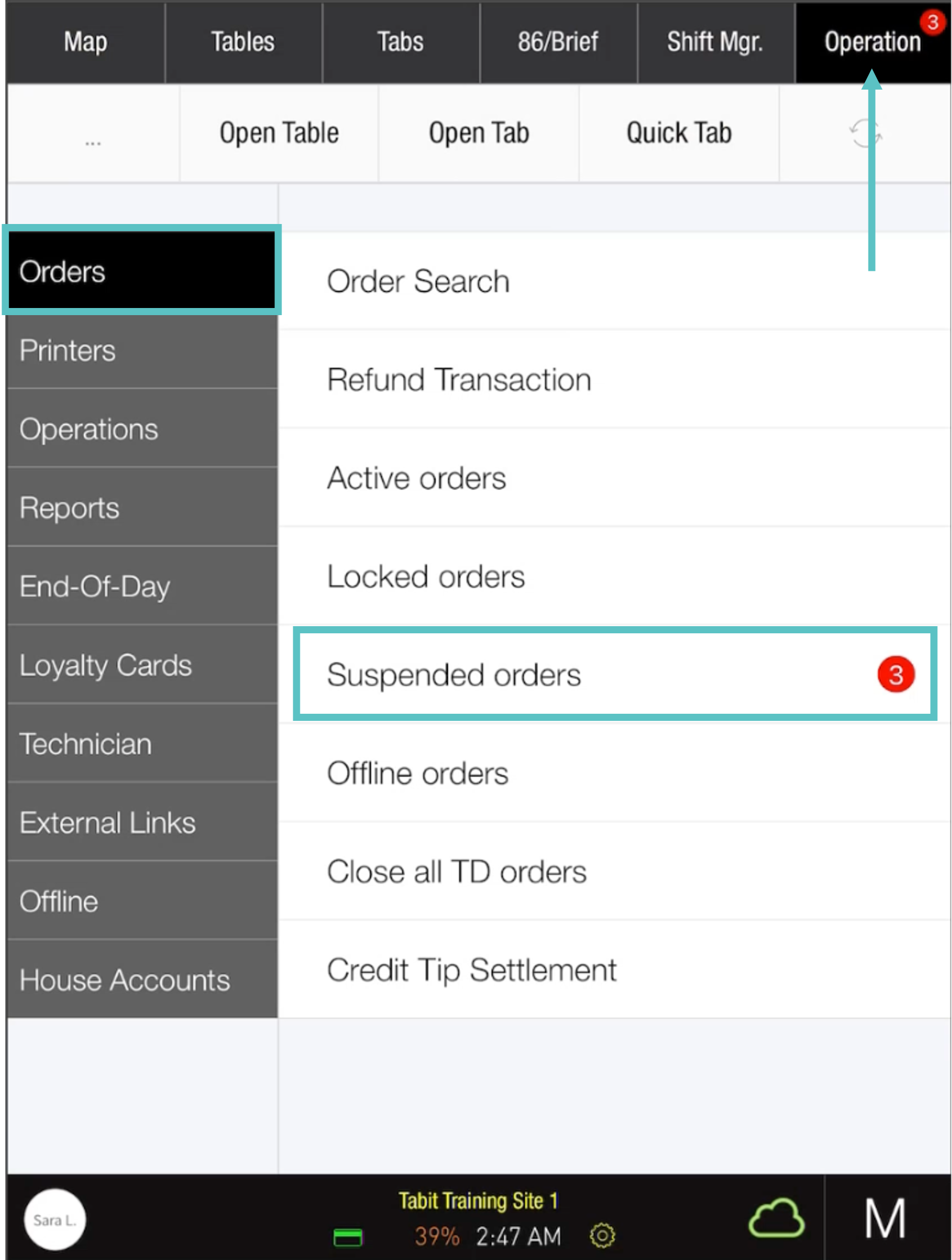
Task: Switch to the Map tab
Action: click(86, 42)
